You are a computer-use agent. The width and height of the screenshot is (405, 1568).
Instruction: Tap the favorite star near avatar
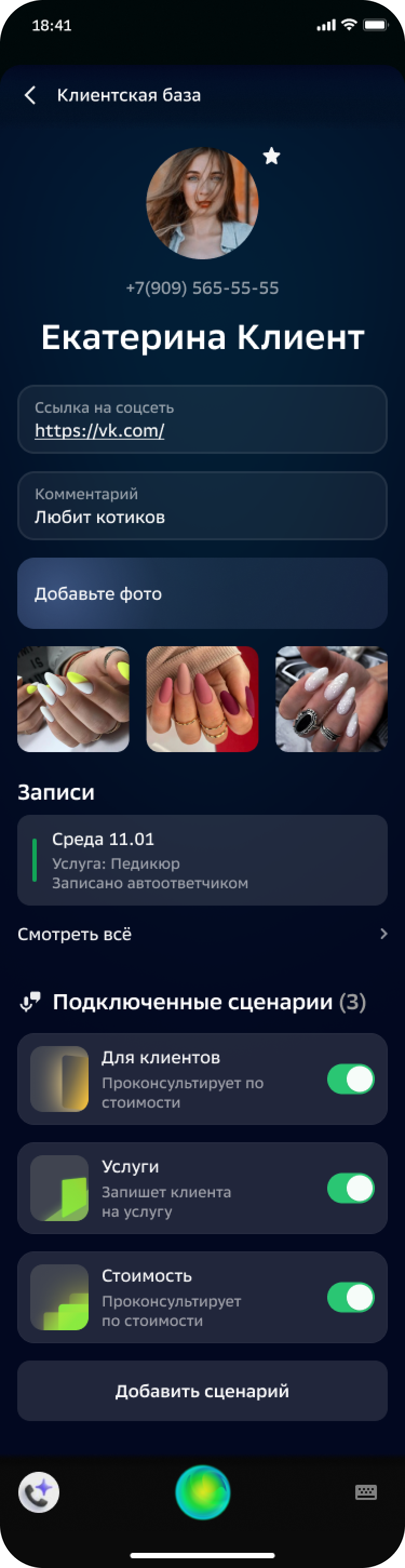(x=271, y=157)
